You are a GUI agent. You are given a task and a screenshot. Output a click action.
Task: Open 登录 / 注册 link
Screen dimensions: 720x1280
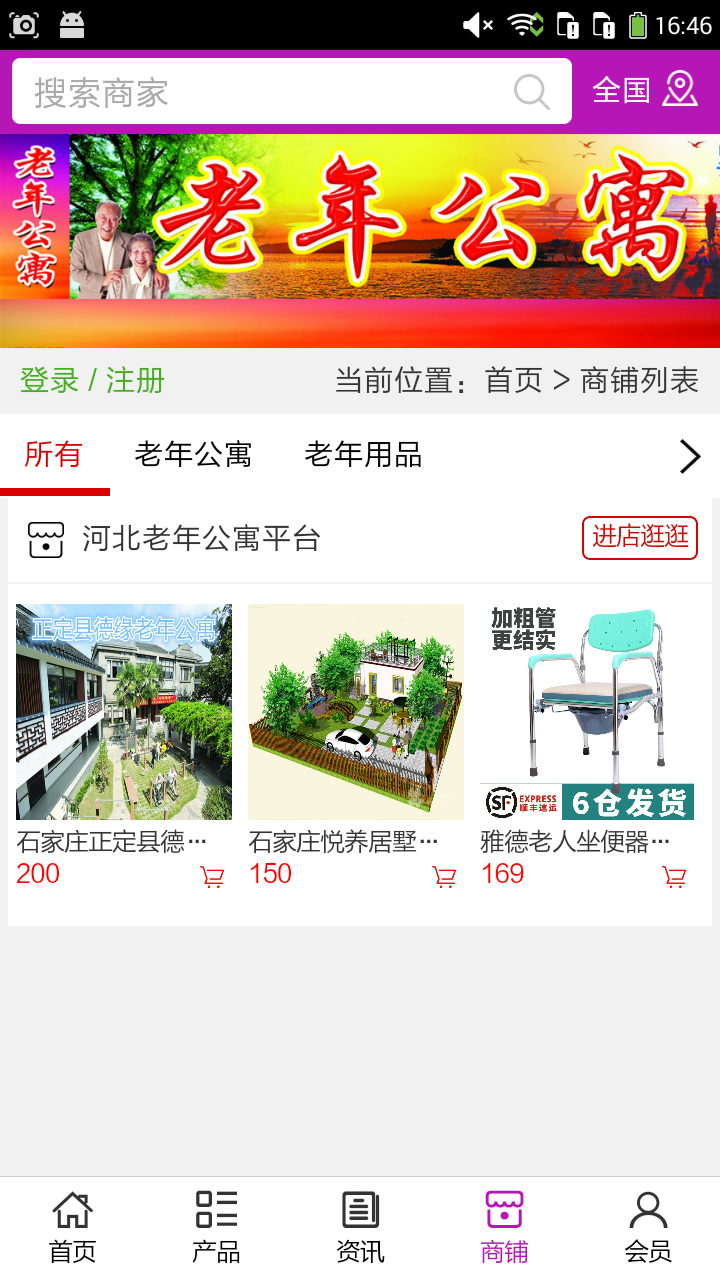(92, 381)
